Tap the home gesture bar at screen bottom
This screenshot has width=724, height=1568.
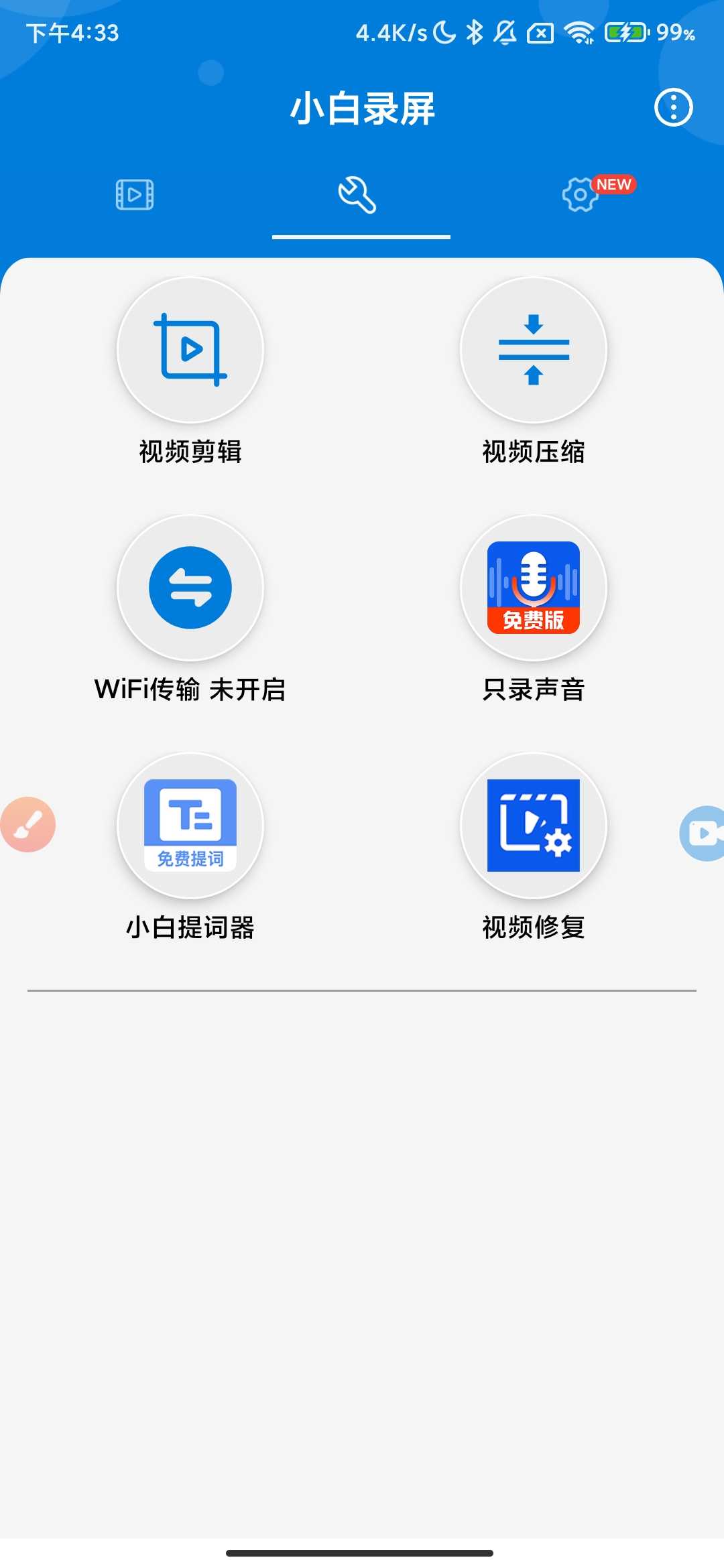[362, 1553]
